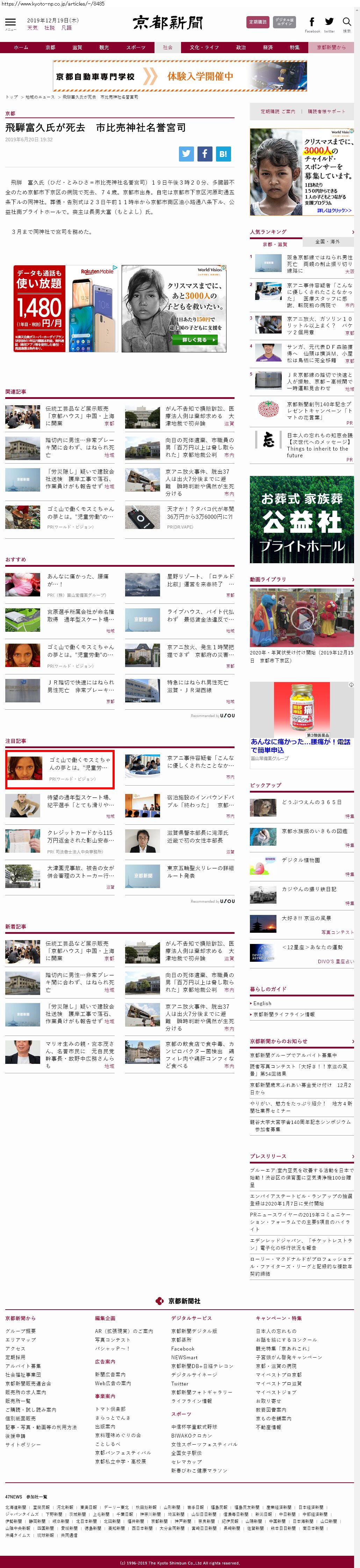Viewport: 360px width, 1568px height.
Task: Switch to the スポーツ navigation tab
Action: [x=136, y=48]
